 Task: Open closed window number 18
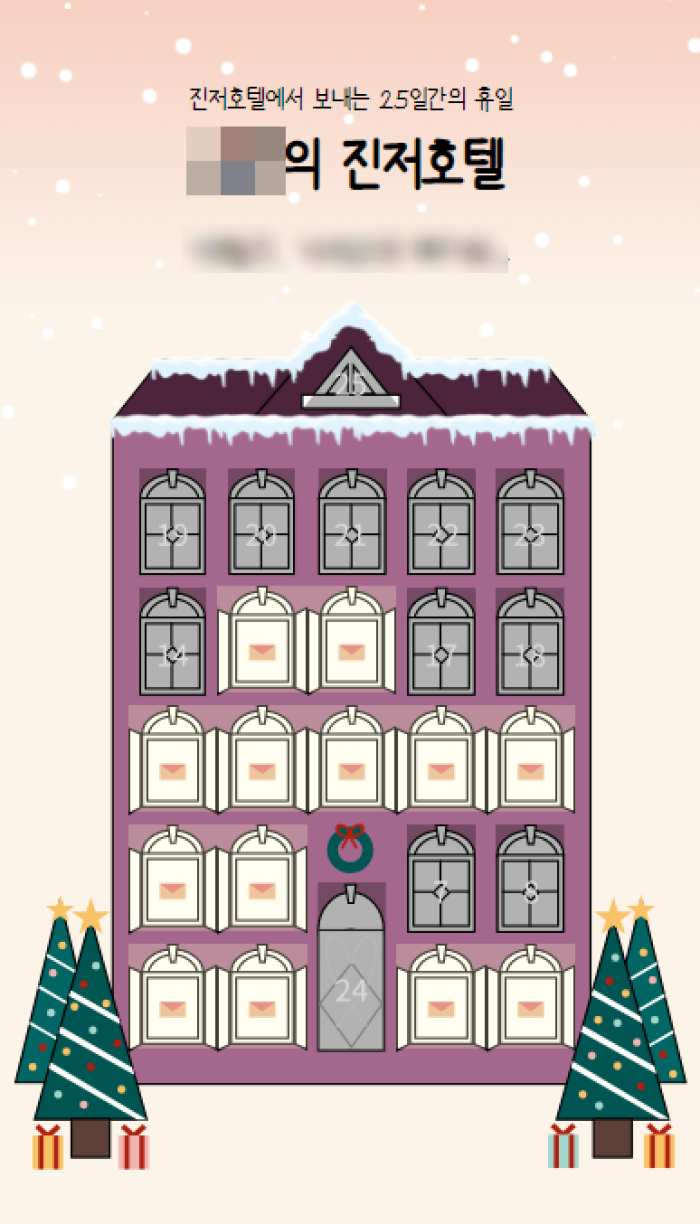[x=530, y=641]
